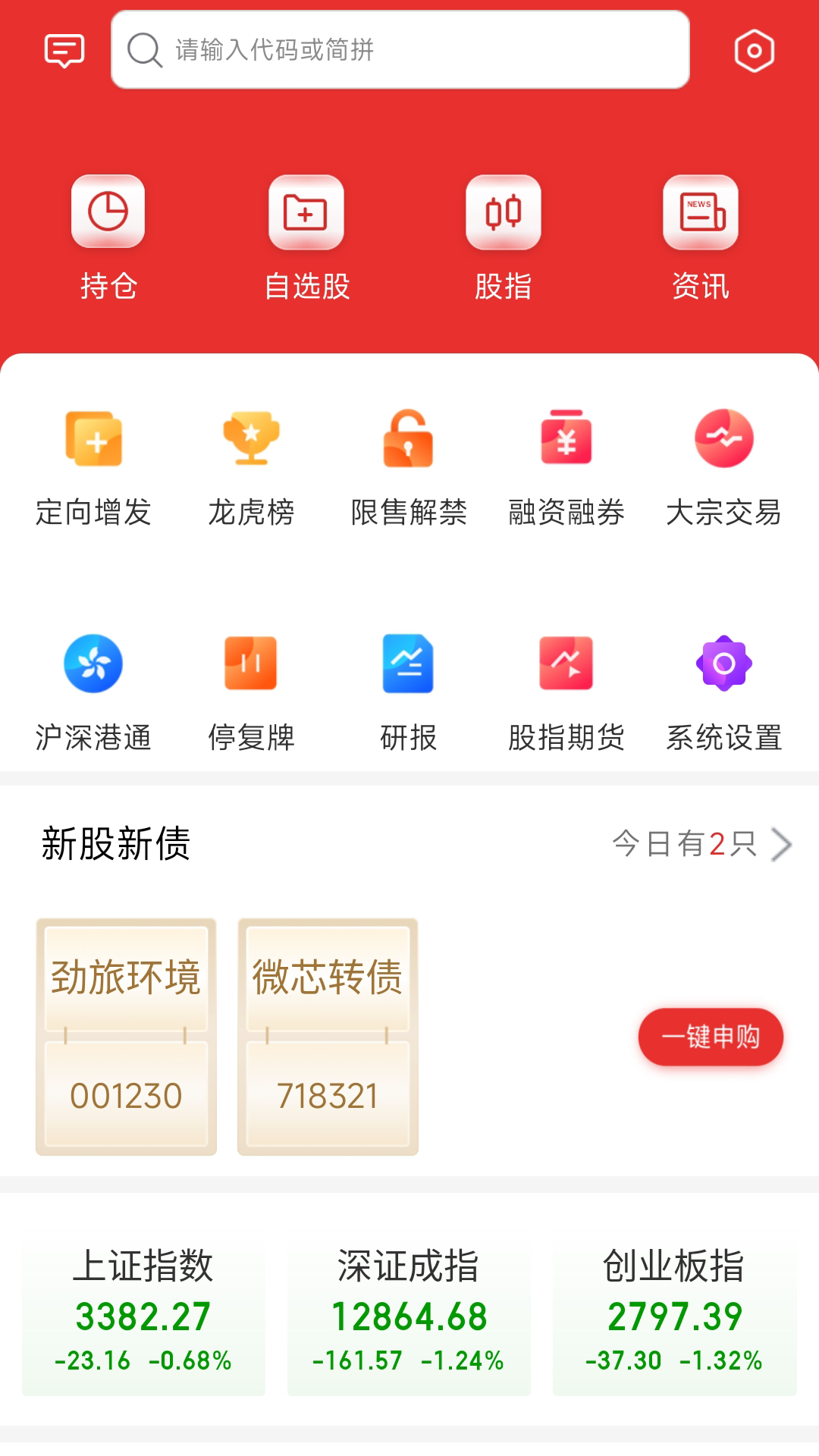Open the messages icon
Screen dimensions: 819x1456
pyautogui.click(x=64, y=51)
